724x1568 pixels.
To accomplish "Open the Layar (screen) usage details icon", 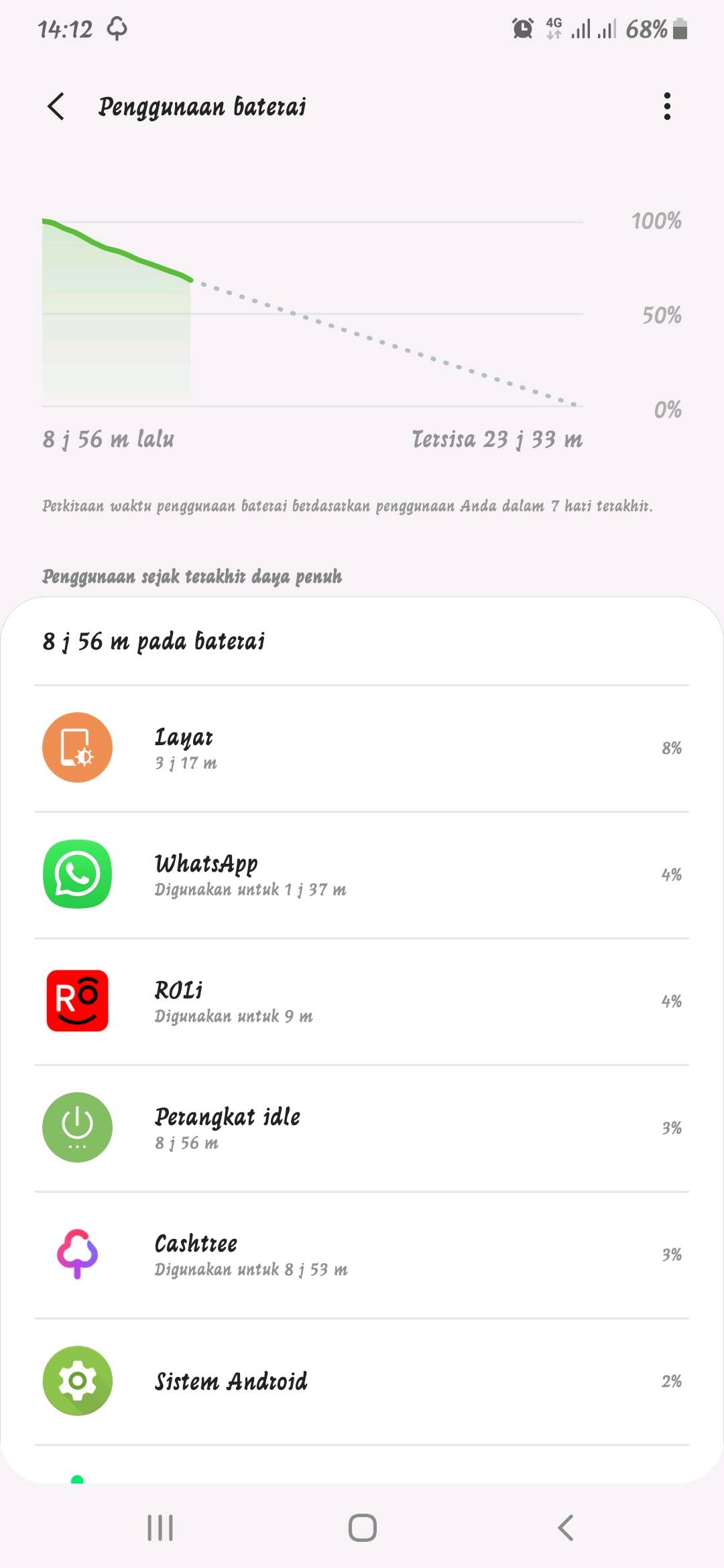I will 77,747.
